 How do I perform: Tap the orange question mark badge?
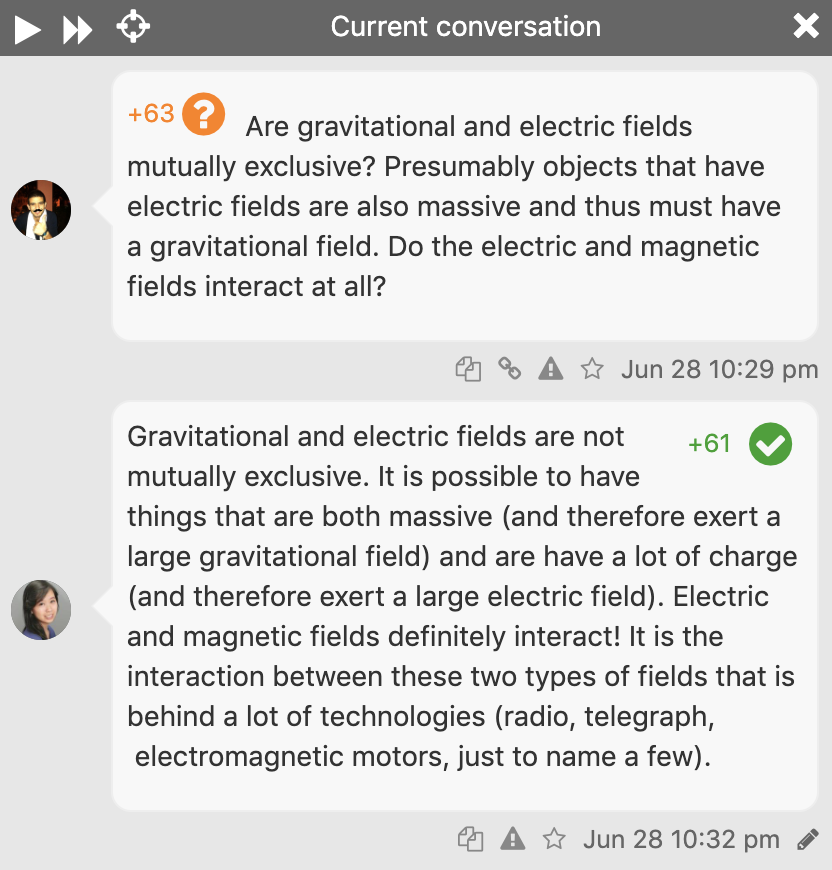coord(204,114)
